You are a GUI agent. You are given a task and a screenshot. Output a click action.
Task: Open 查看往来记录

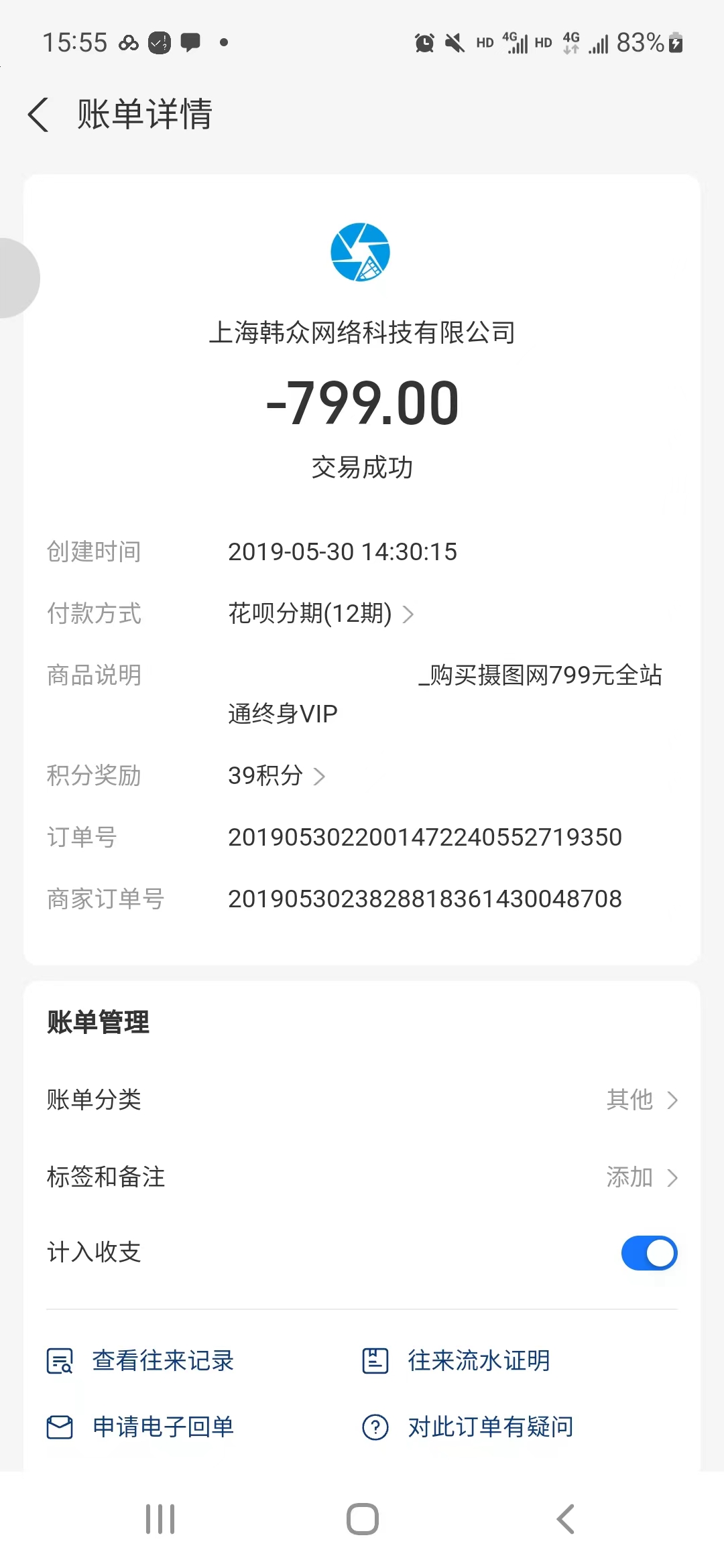pos(141,1361)
